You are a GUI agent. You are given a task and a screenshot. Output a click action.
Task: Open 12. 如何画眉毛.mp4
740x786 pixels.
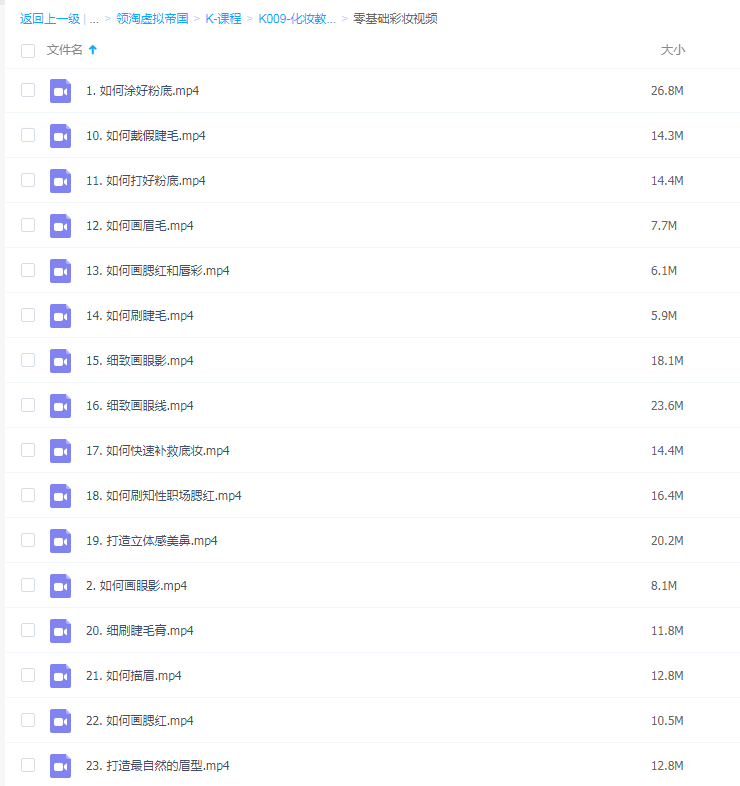click(140, 226)
